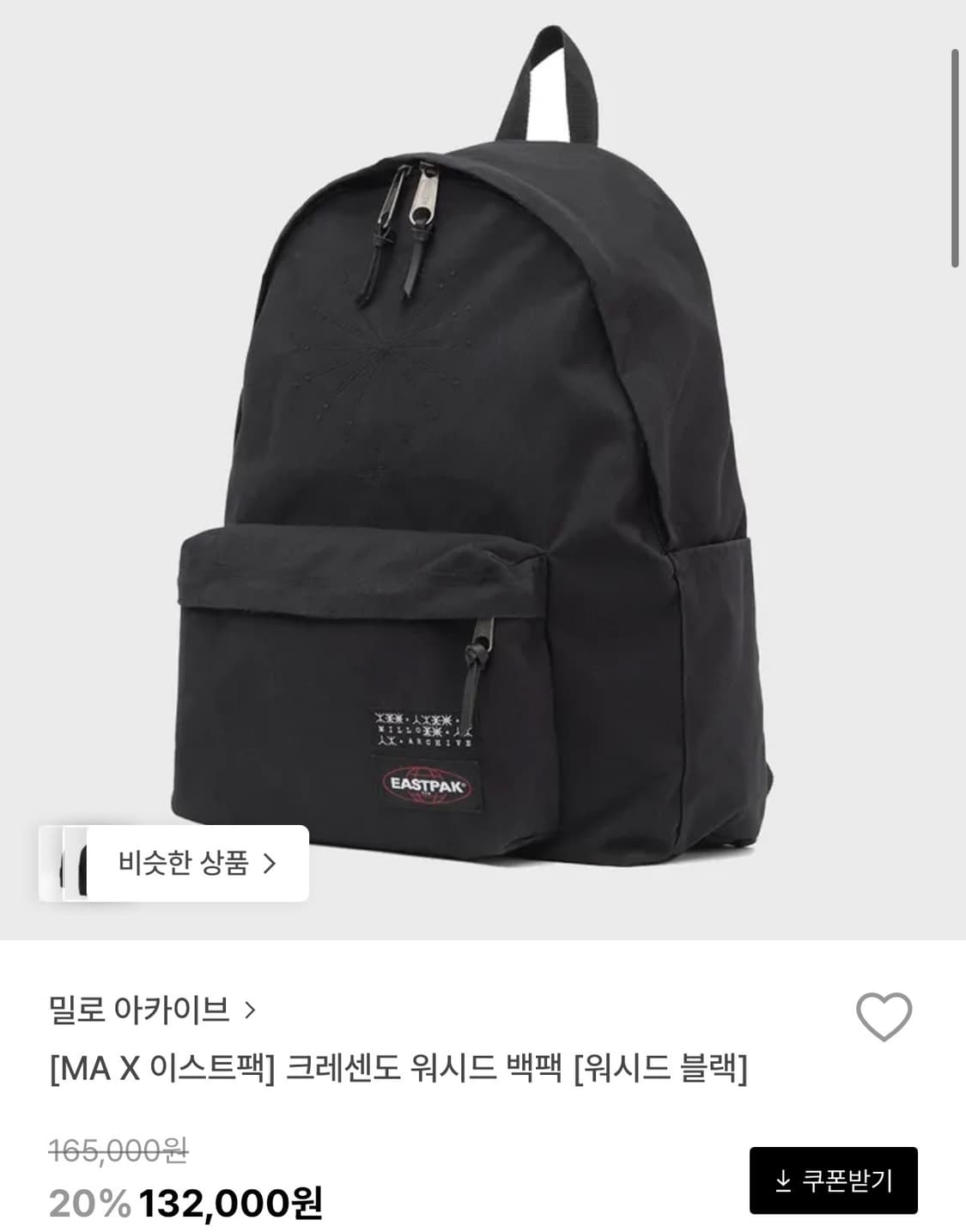Click the download icon on the coupon button
The width and height of the screenshot is (966, 1232).
pyautogui.click(x=785, y=1183)
